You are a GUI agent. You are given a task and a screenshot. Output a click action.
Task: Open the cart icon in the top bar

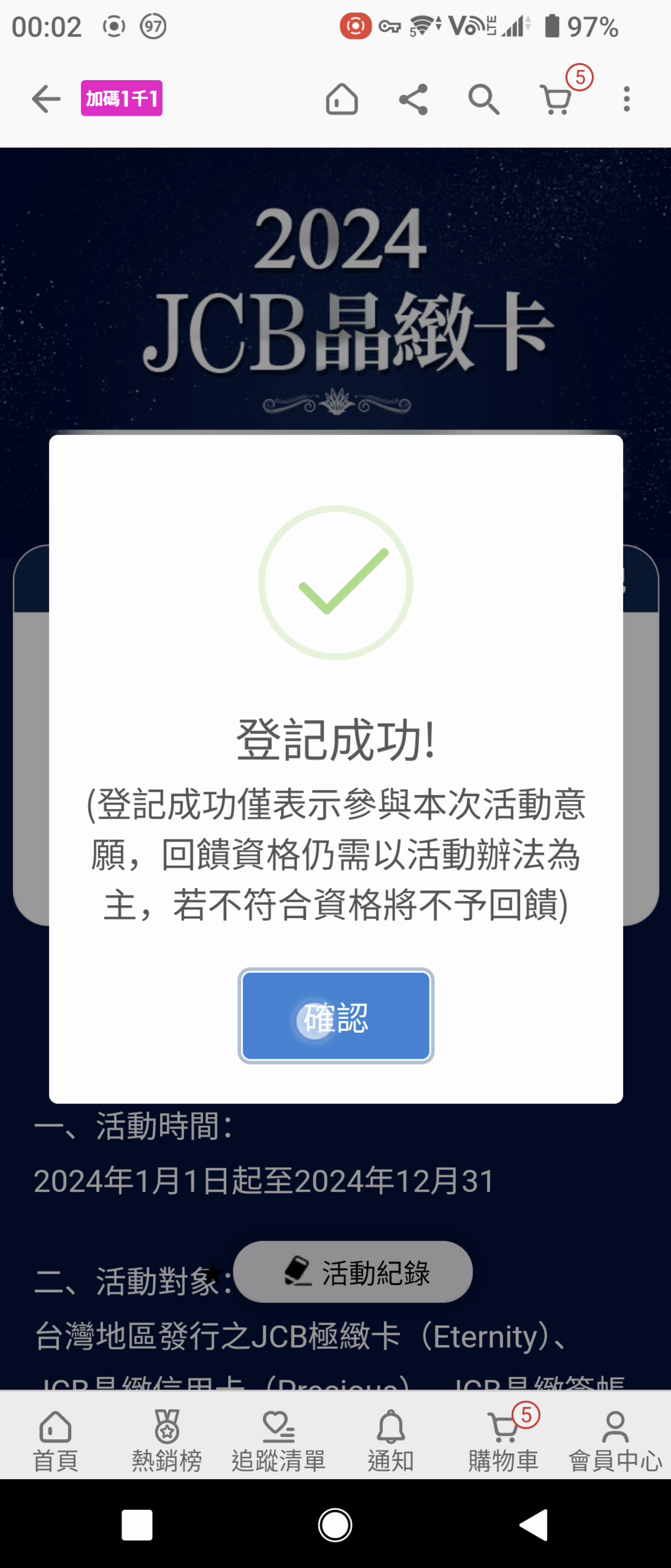coord(557,99)
